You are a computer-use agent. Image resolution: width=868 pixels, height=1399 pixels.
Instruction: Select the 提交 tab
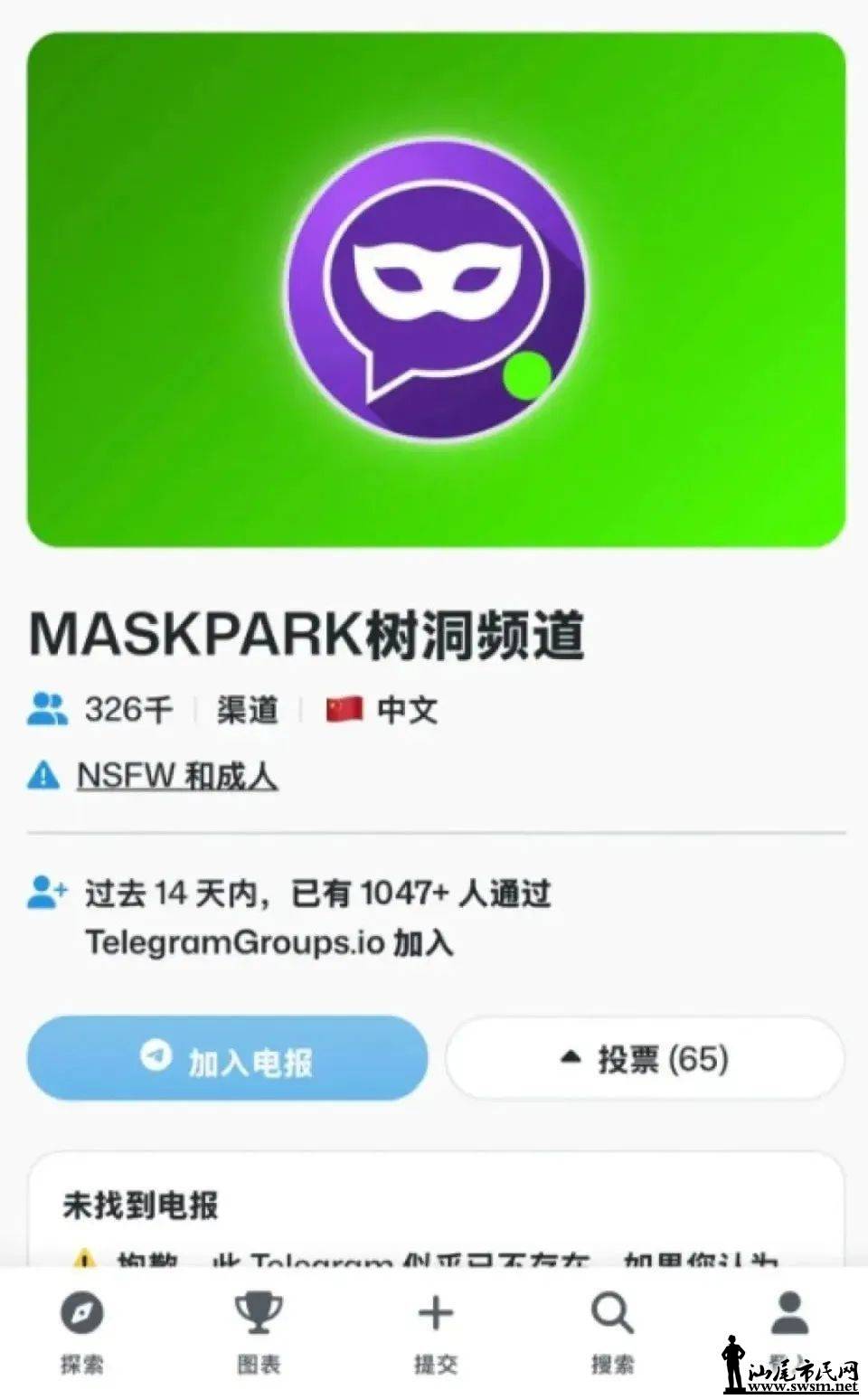pyautogui.click(x=436, y=1331)
